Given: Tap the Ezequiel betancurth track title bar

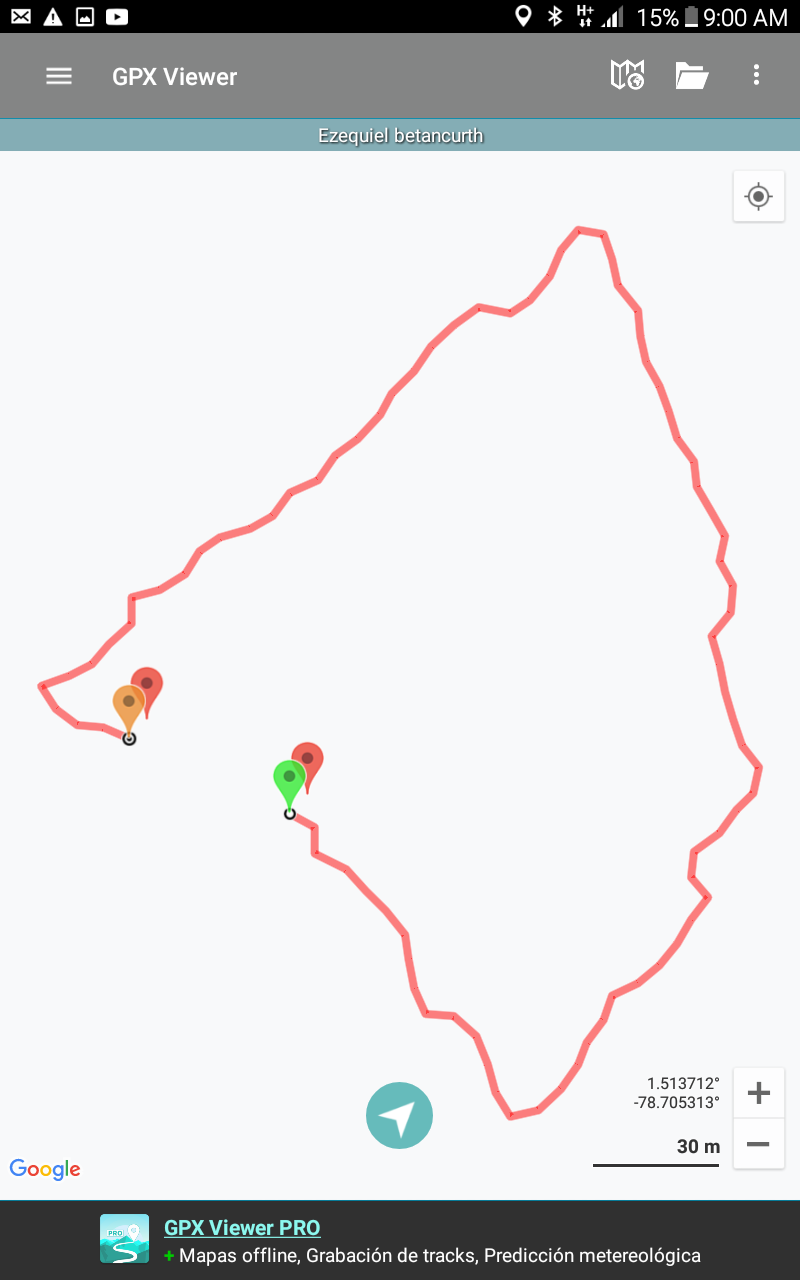Looking at the screenshot, I should click(x=400, y=136).
